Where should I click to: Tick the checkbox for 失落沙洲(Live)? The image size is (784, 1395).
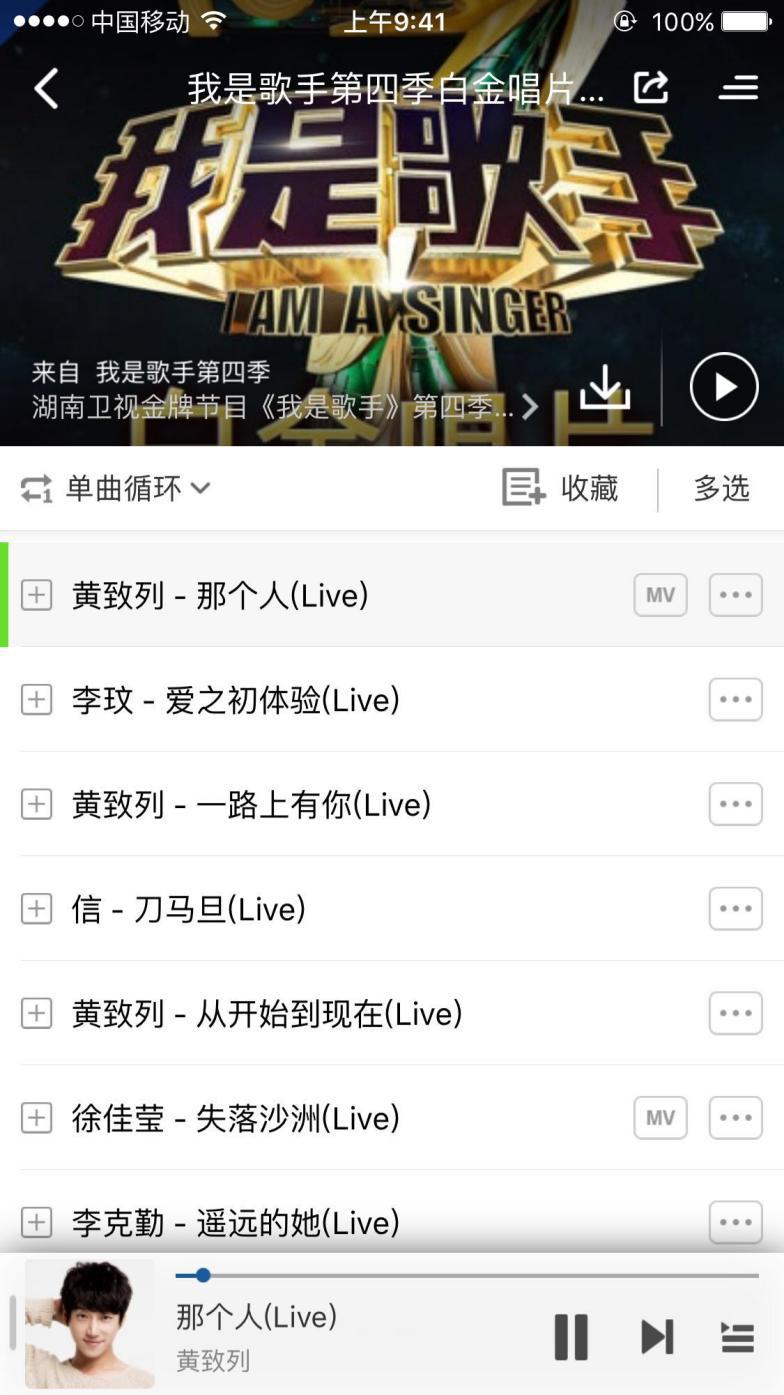[36, 1117]
